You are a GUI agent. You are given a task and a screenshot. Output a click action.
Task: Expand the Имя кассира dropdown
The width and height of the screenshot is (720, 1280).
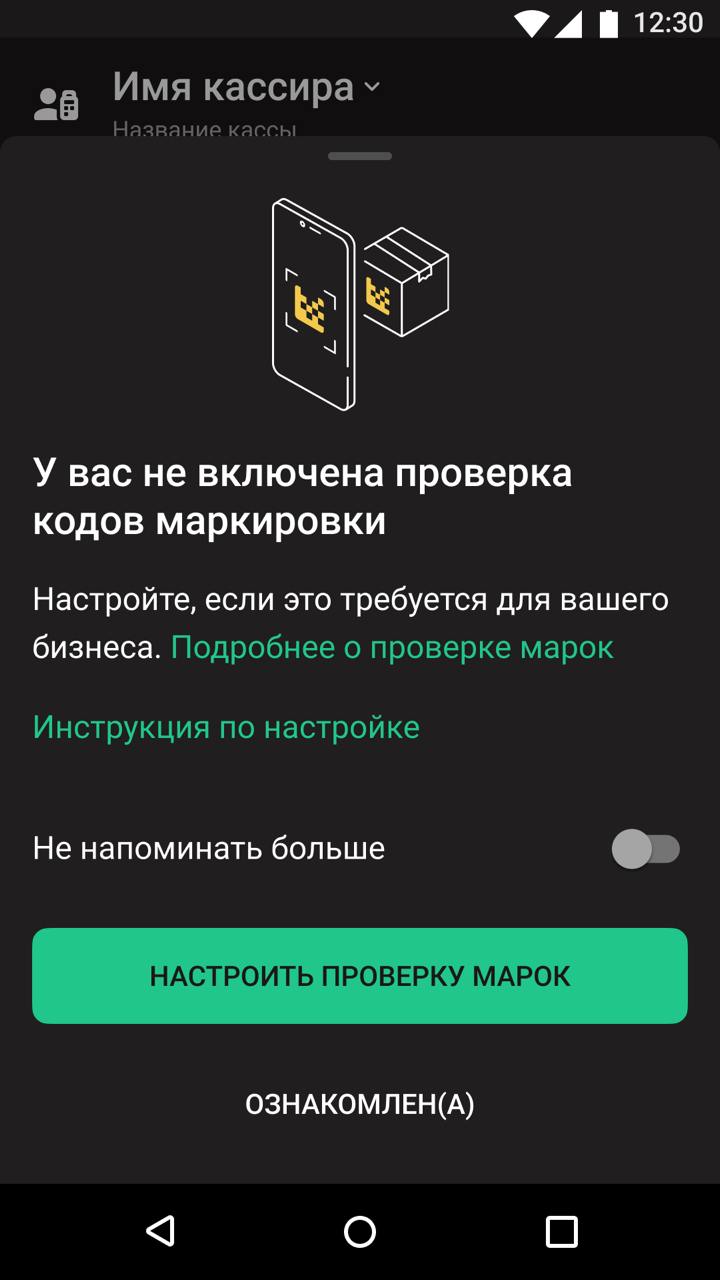tap(247, 88)
